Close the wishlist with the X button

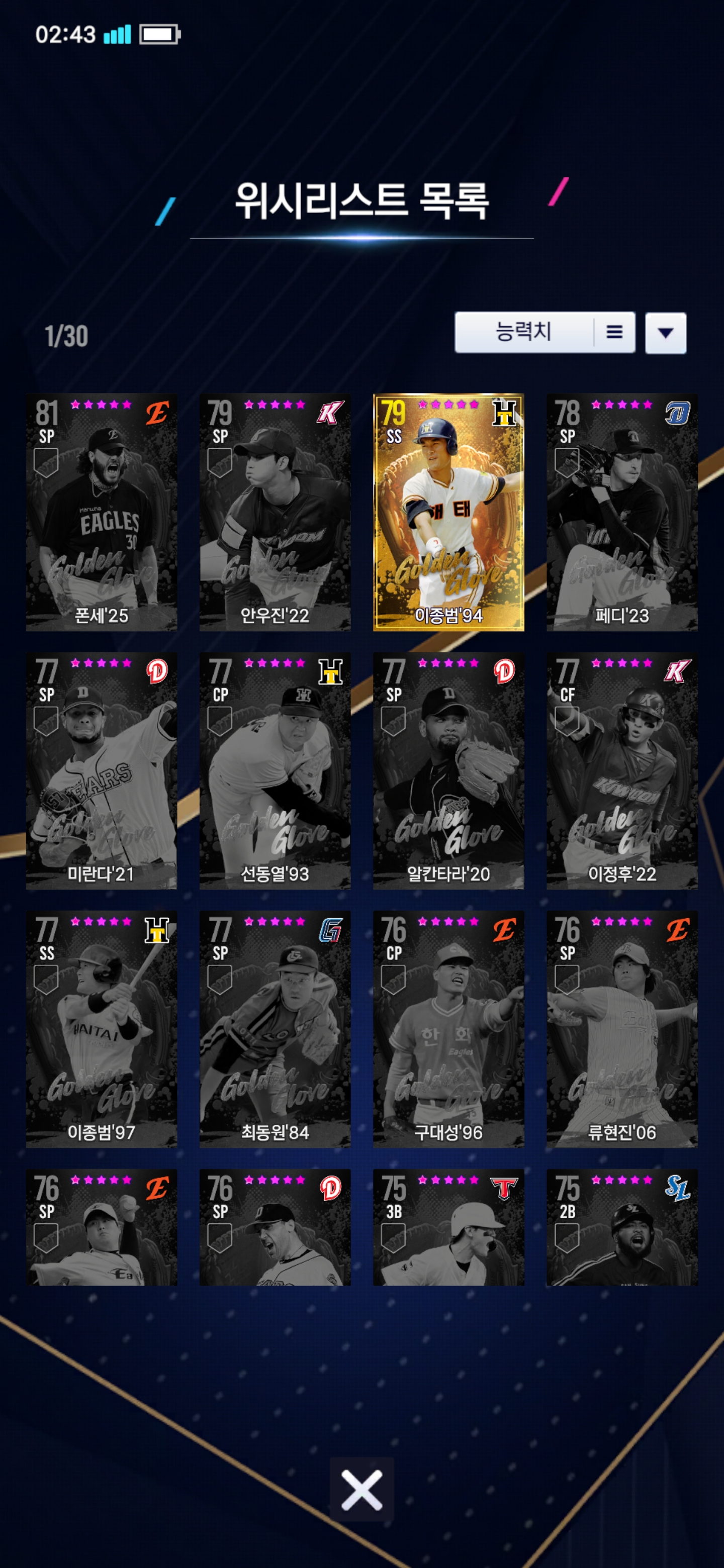[361, 1490]
